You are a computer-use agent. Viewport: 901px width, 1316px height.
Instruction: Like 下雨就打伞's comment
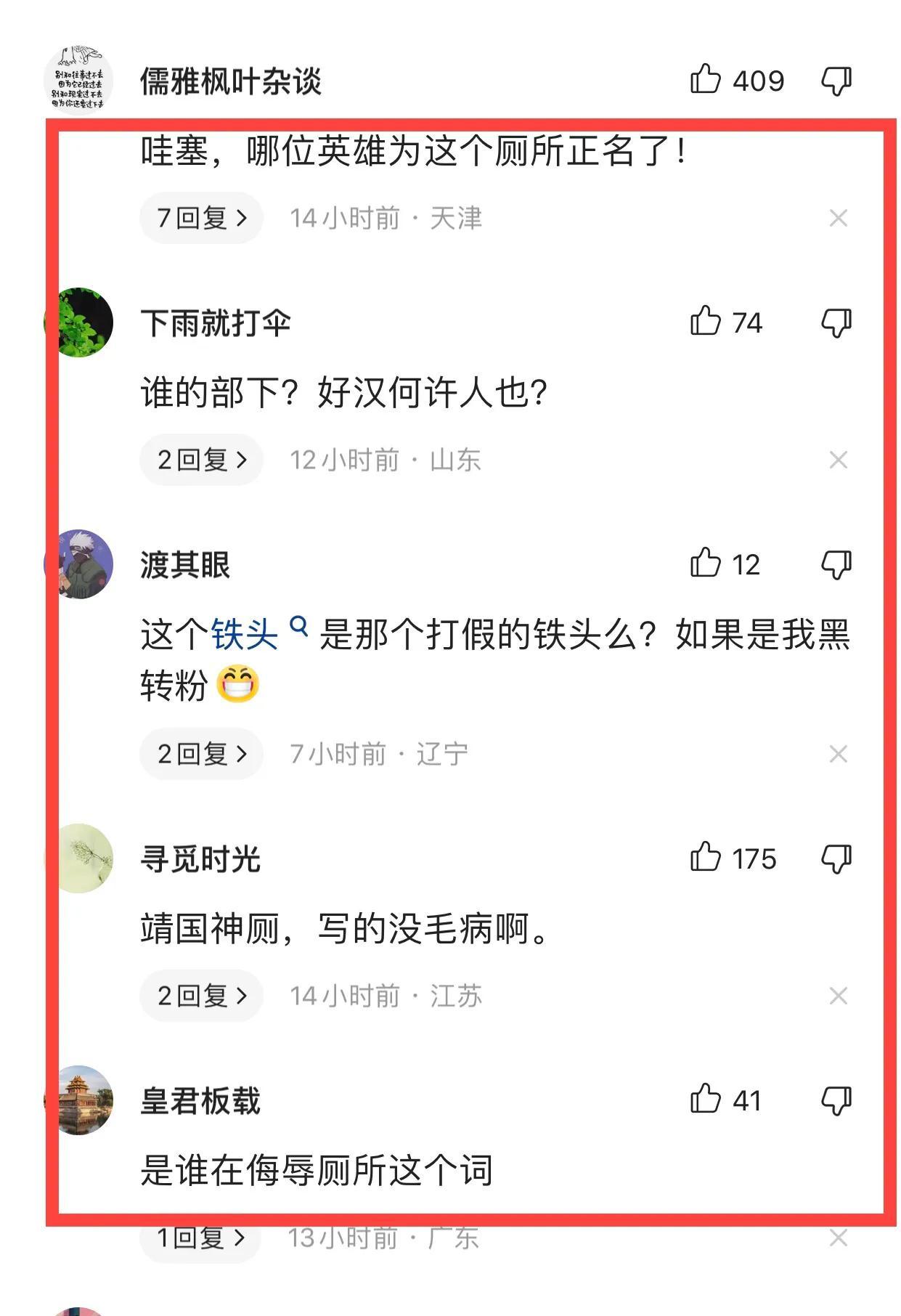(x=706, y=321)
